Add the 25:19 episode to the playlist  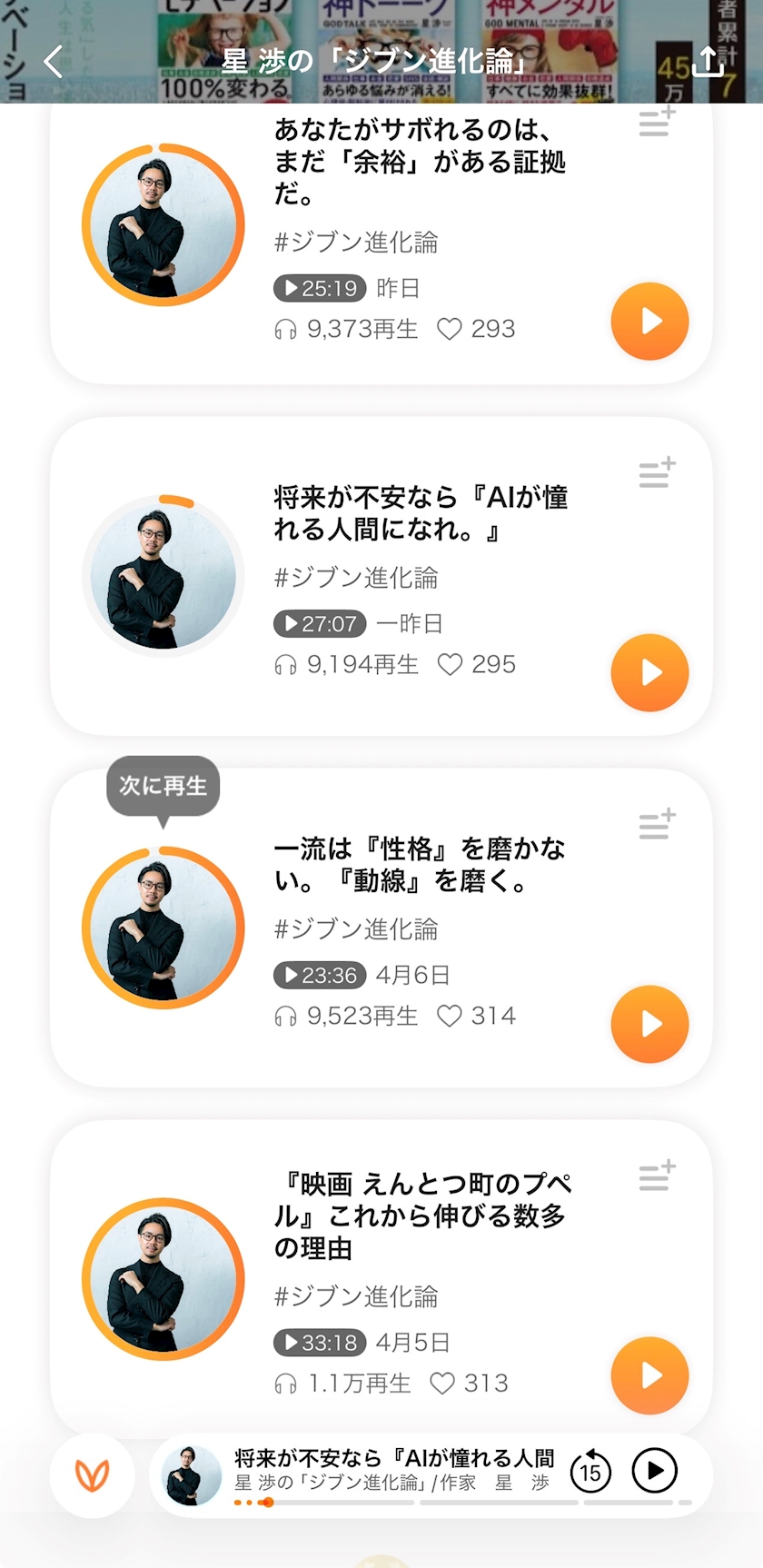click(657, 123)
